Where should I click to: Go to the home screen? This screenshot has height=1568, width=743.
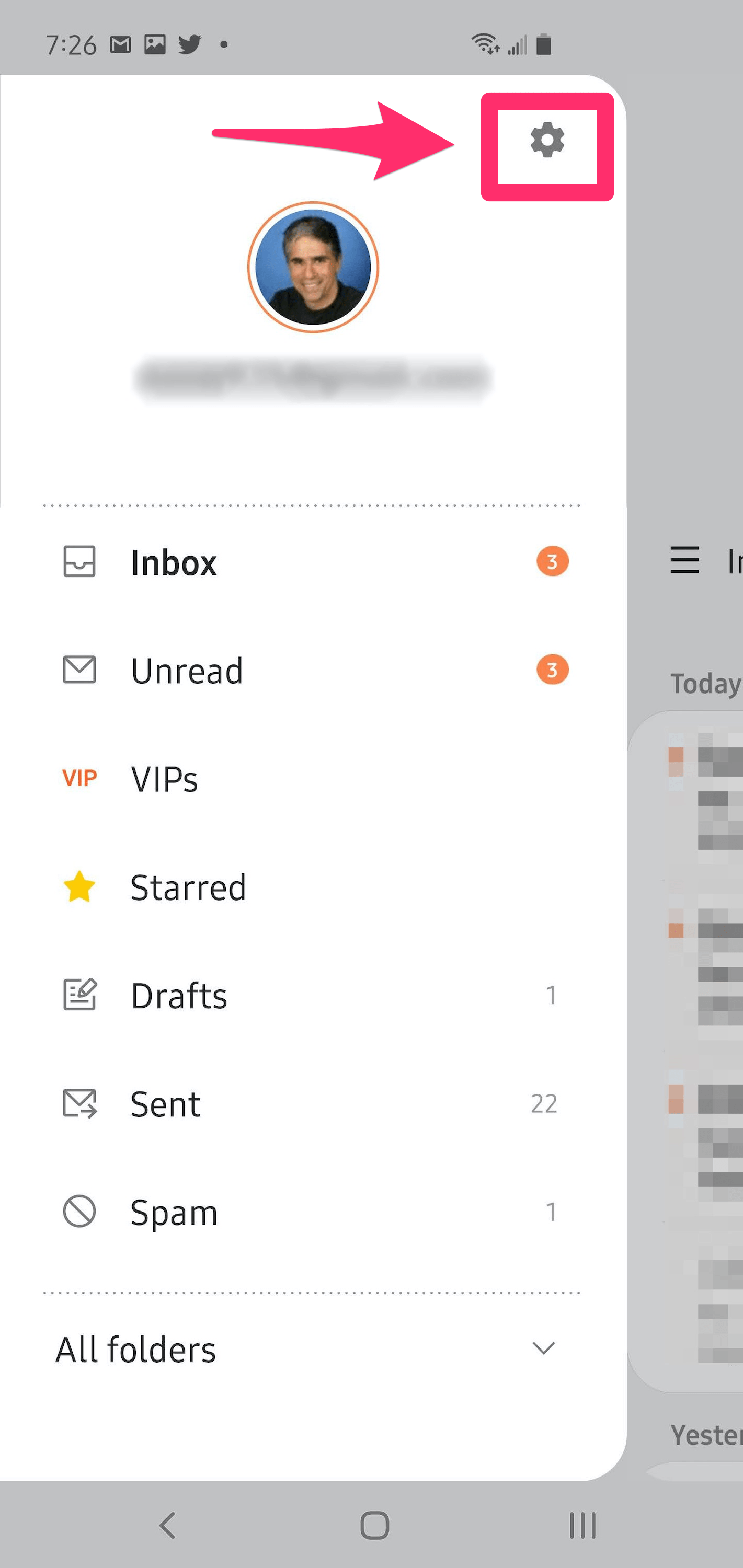coord(374,1525)
